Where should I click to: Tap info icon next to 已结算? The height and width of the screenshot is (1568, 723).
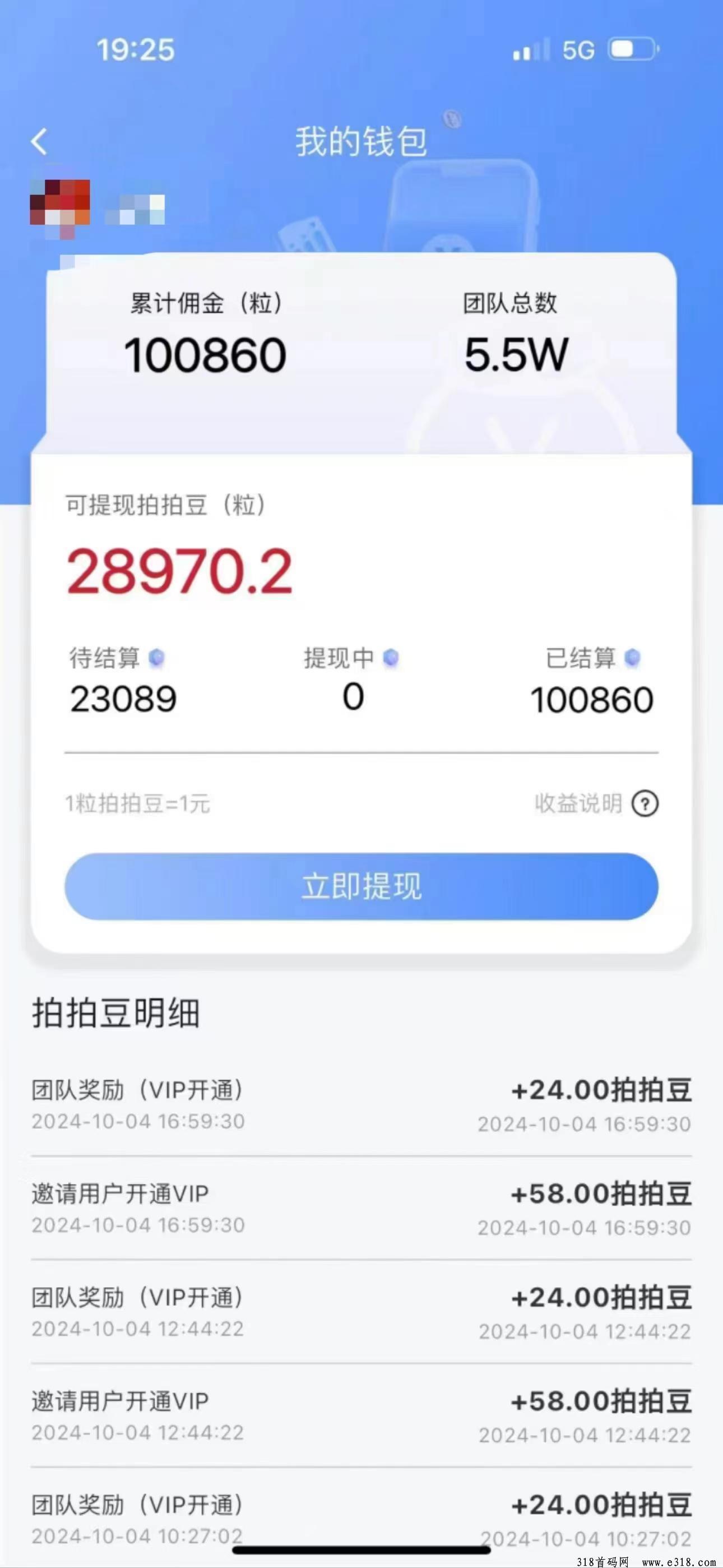[633, 658]
